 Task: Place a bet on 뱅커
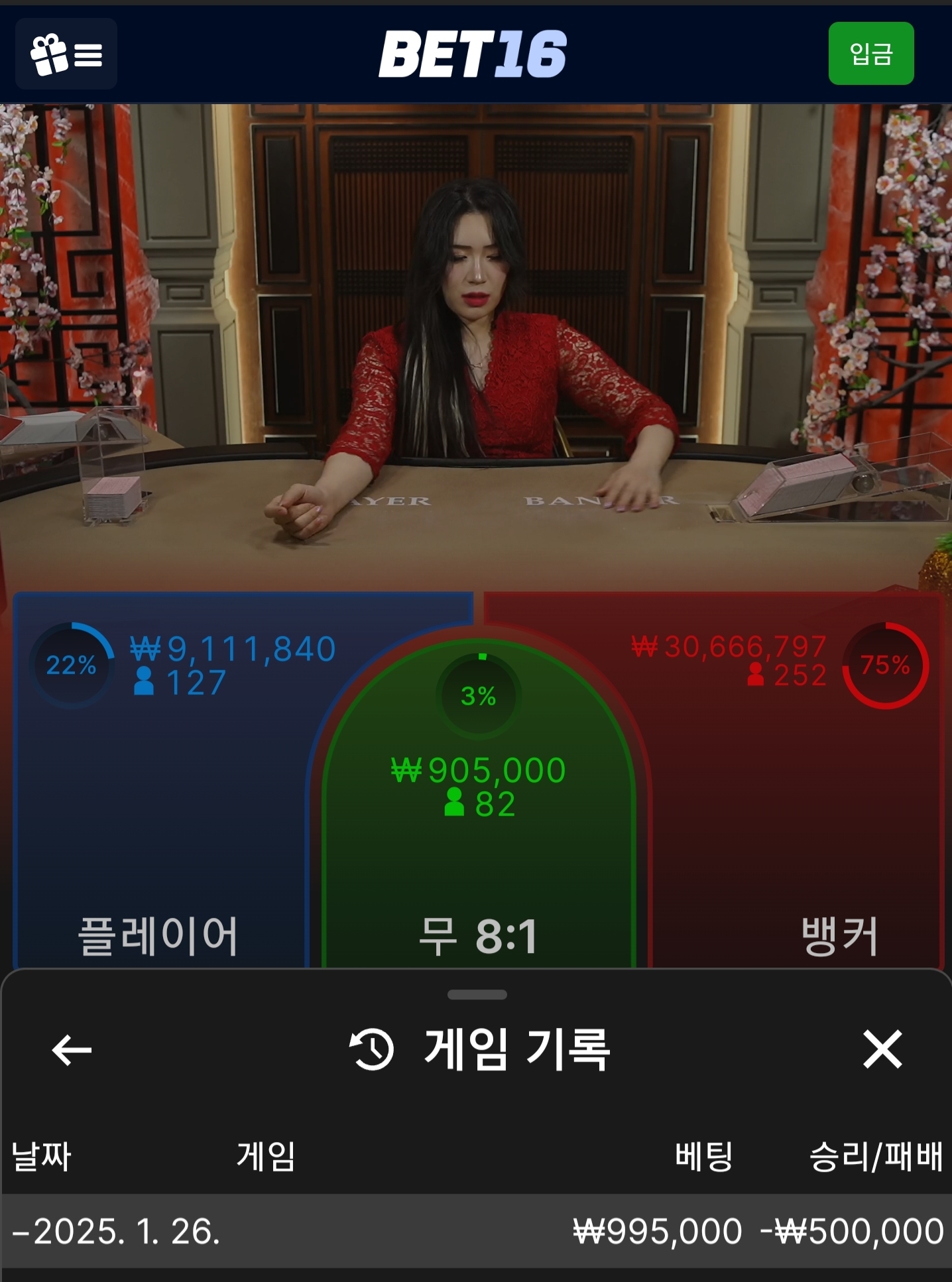pos(796,829)
